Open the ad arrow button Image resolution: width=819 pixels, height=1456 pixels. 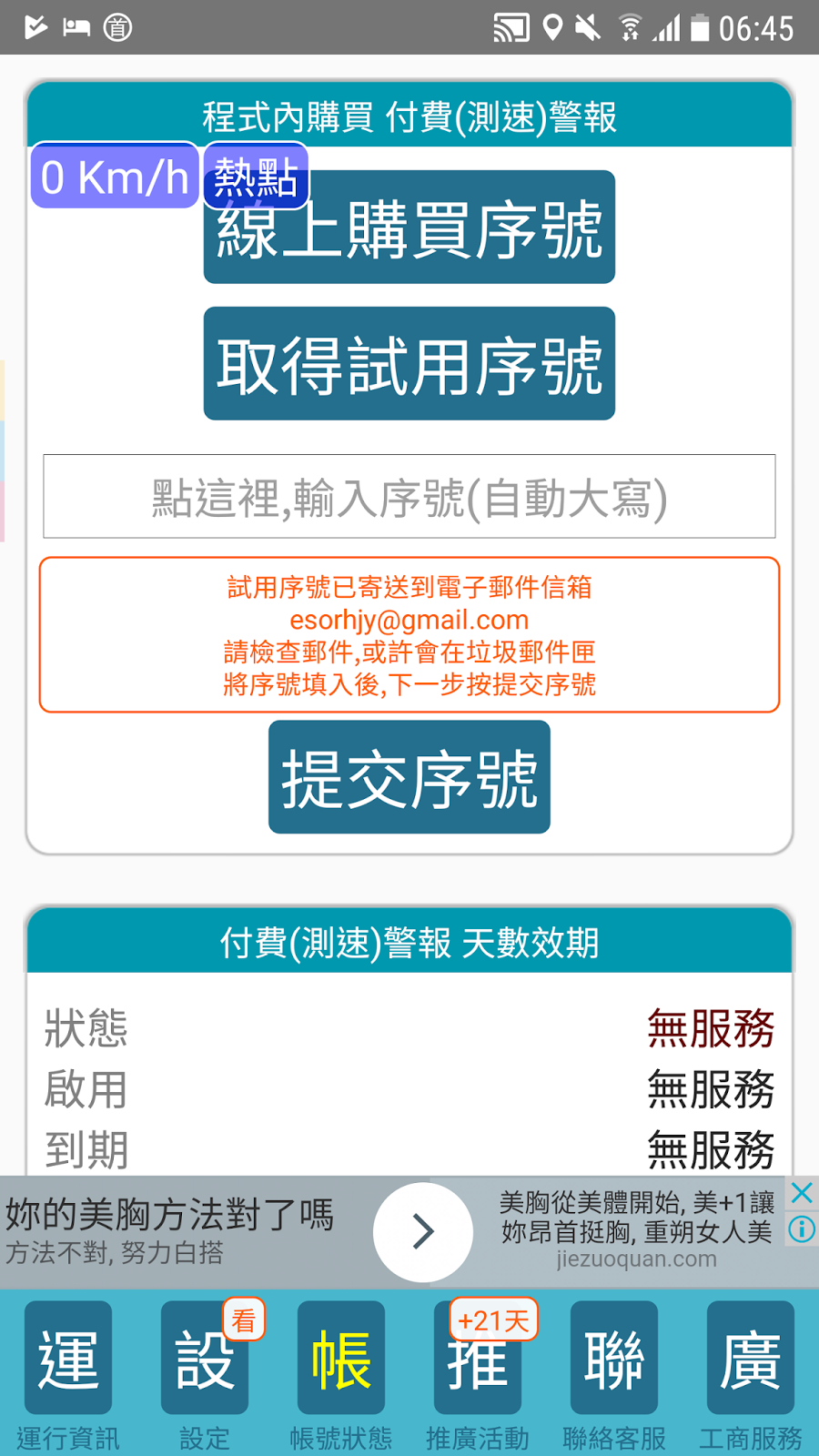pyautogui.click(x=423, y=1232)
